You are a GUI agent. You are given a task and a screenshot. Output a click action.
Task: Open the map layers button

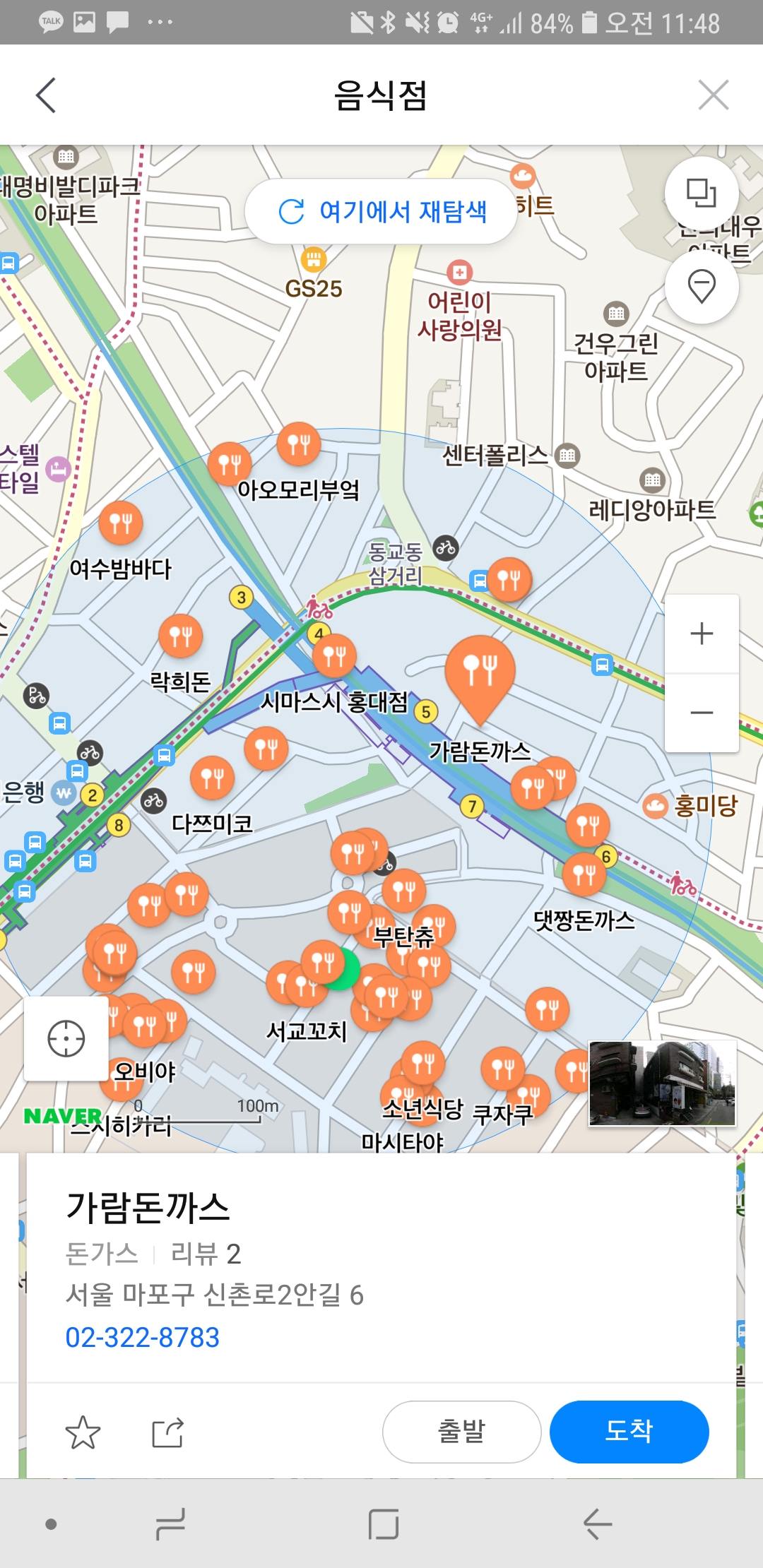point(702,193)
